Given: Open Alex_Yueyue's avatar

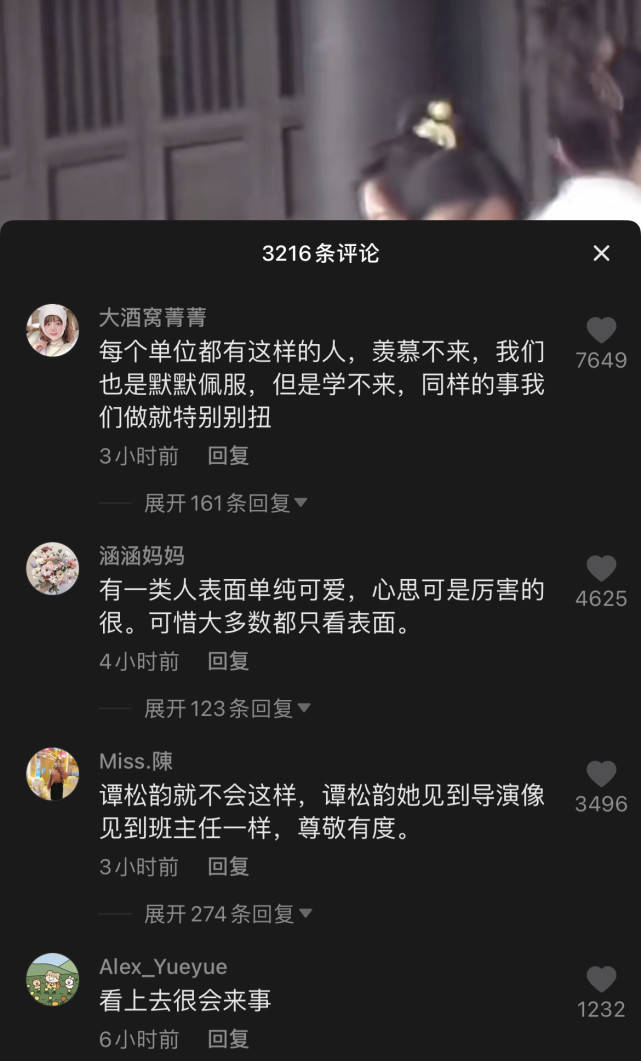Looking at the screenshot, I should (x=52, y=980).
